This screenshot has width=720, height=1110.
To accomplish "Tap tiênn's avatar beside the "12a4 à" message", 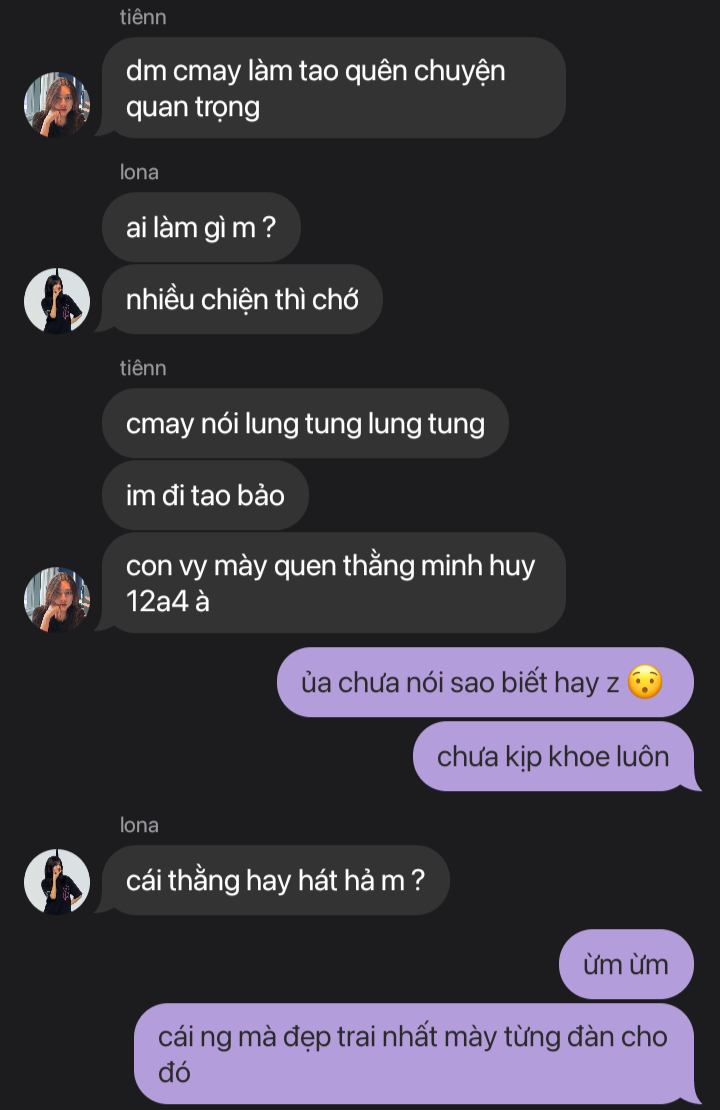I will [57, 600].
